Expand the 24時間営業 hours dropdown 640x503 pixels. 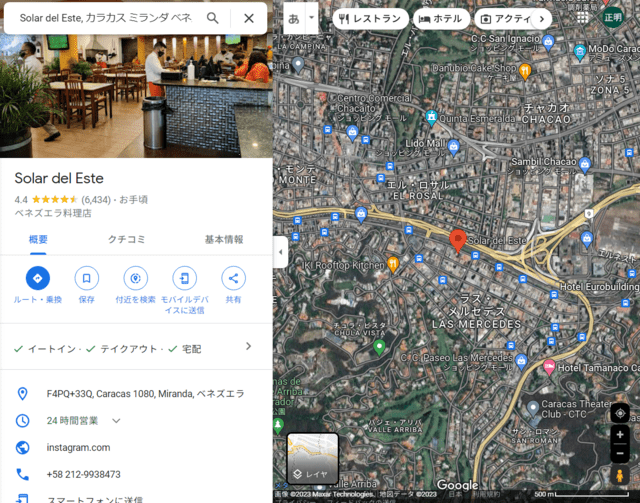(x=116, y=421)
